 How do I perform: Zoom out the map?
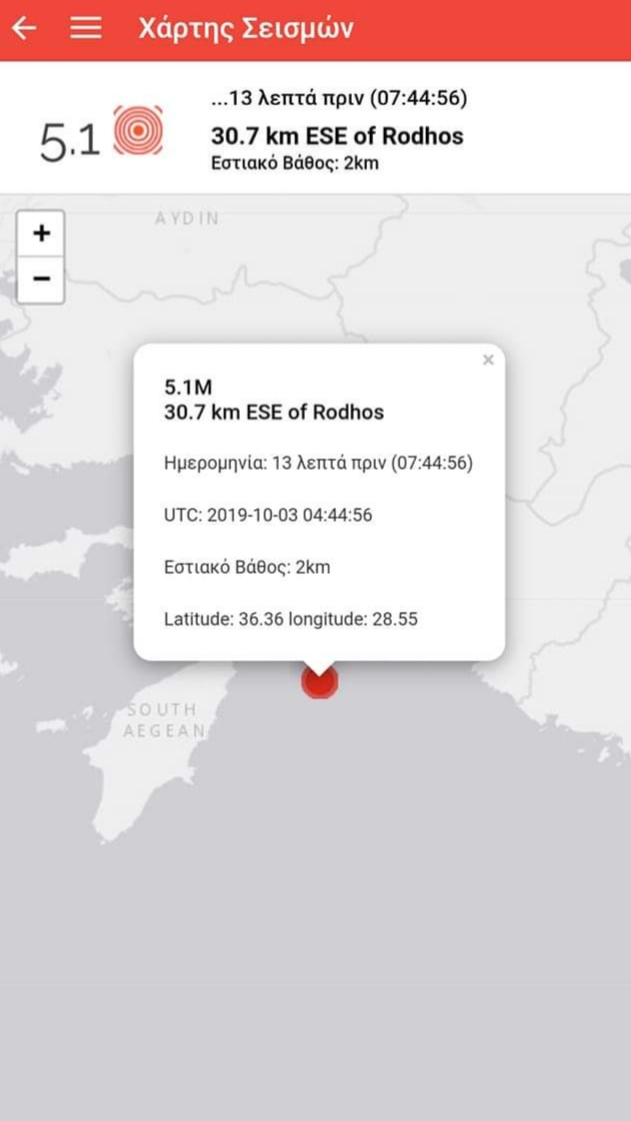pyautogui.click(x=41, y=279)
